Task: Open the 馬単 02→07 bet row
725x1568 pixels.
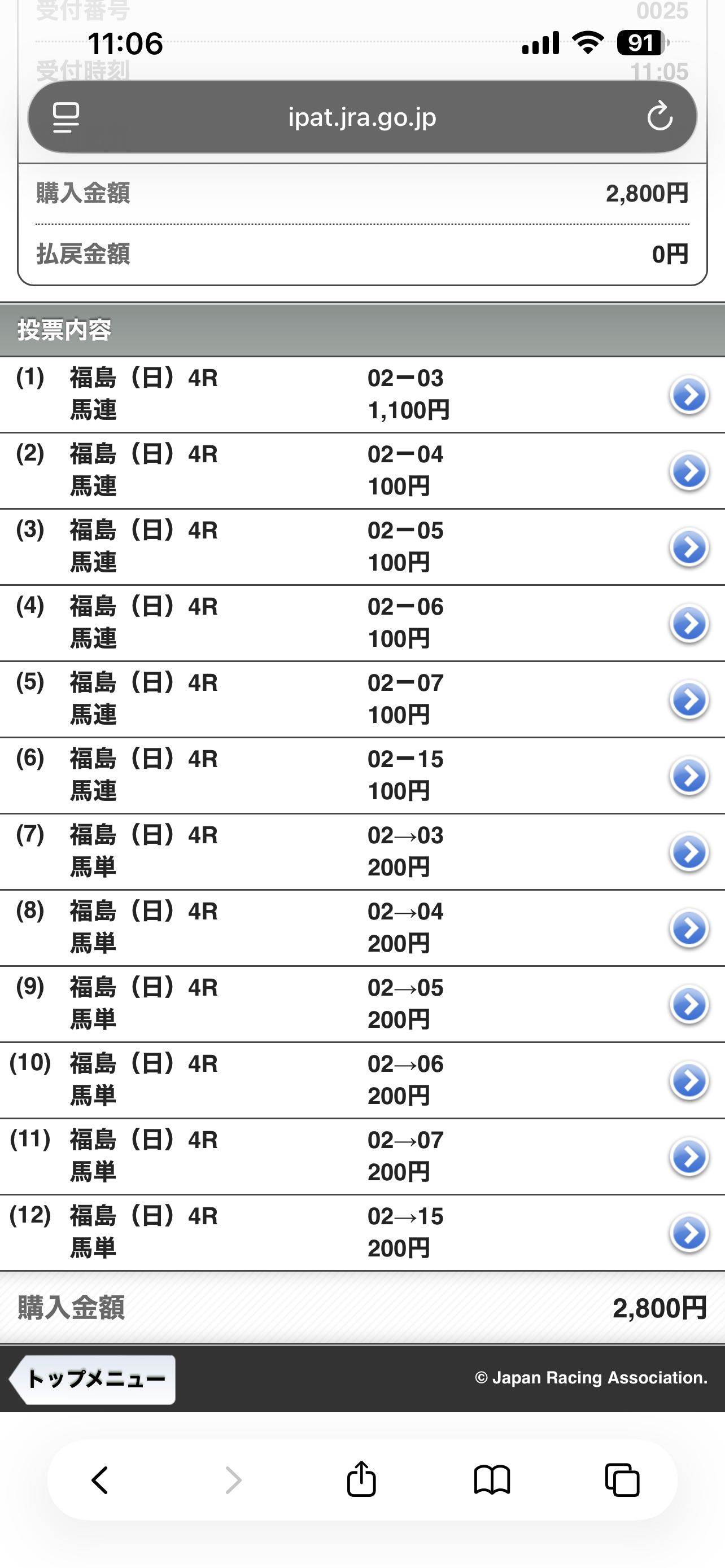Action: coord(688,1157)
